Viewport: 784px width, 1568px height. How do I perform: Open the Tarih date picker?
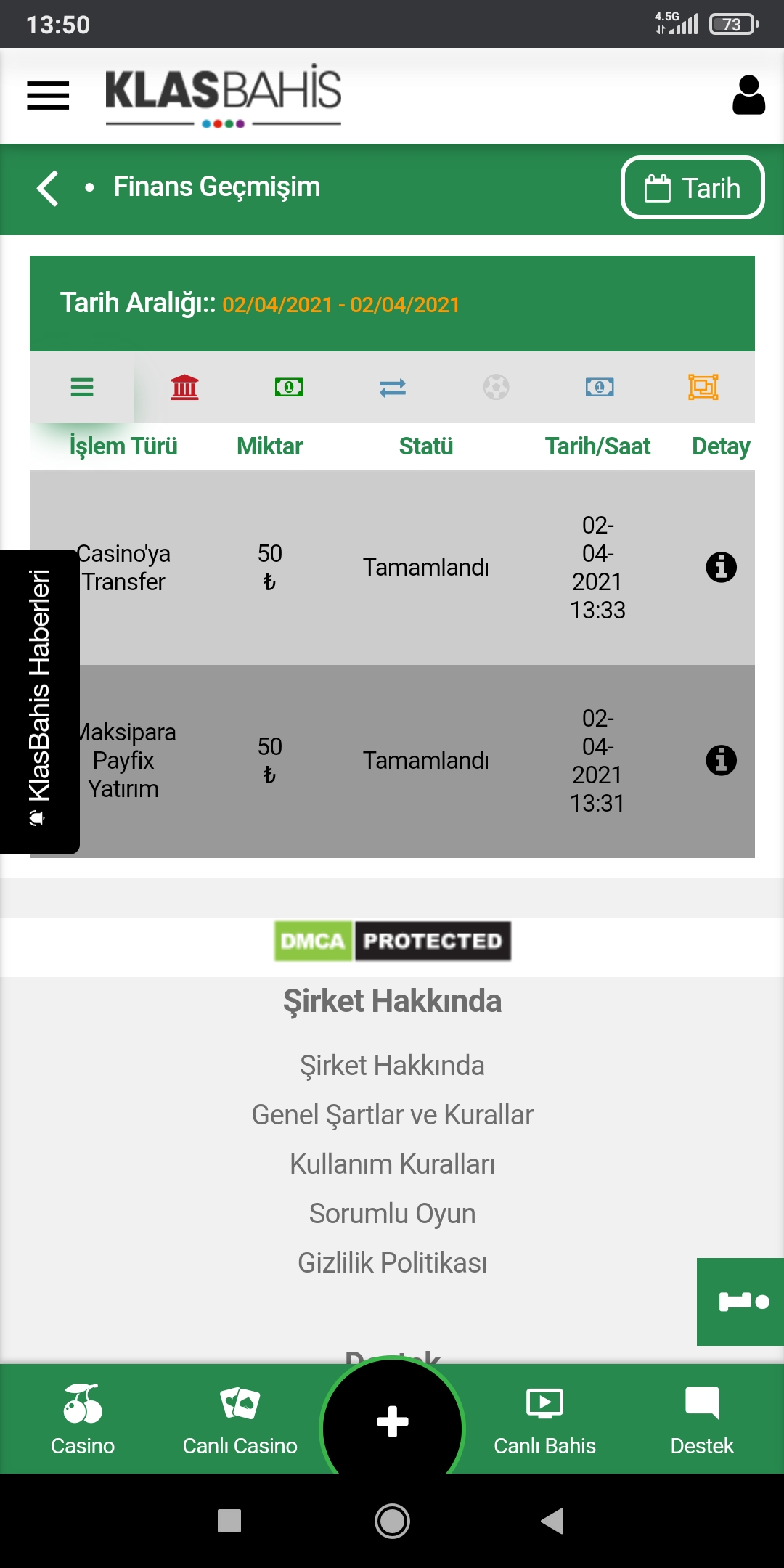tap(693, 188)
